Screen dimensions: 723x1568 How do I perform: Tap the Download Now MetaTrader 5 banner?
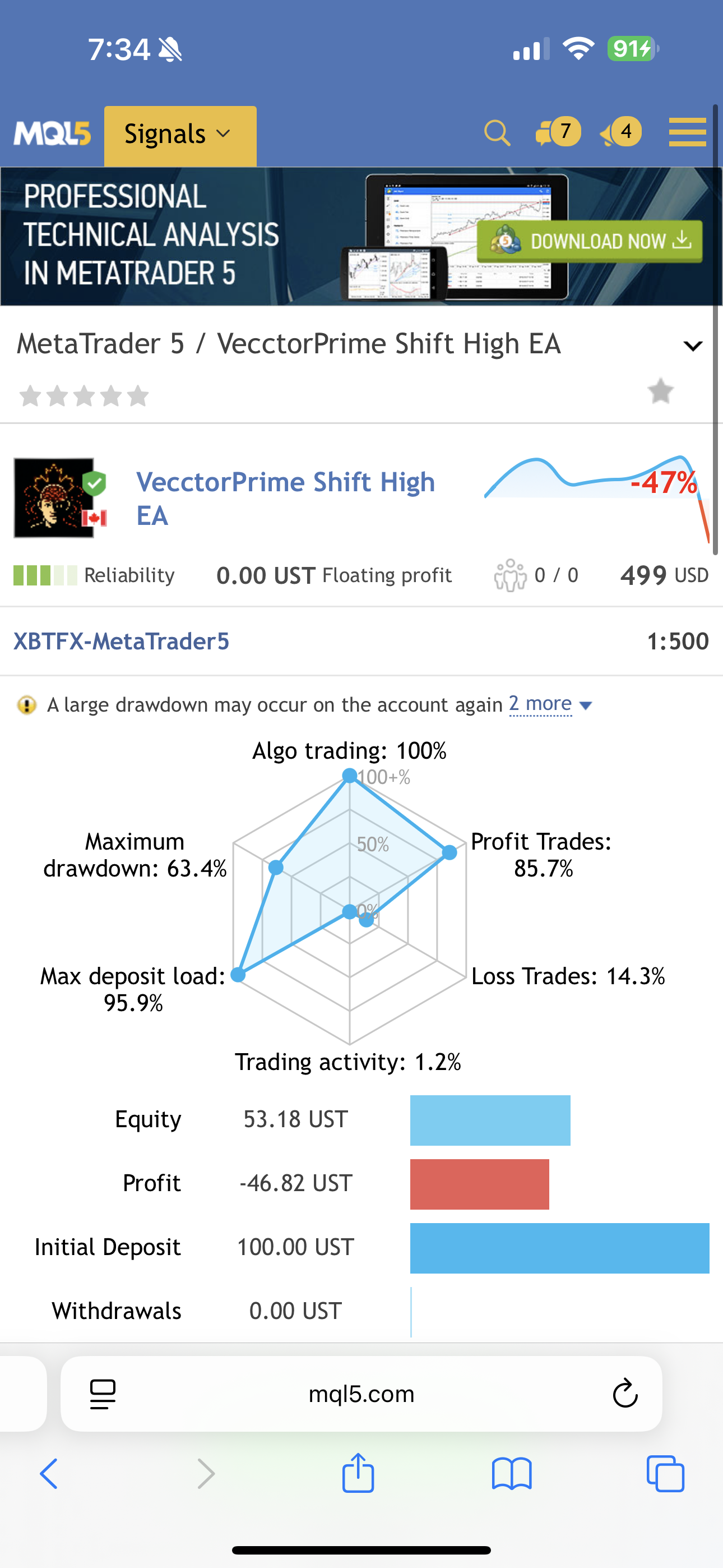tap(589, 242)
